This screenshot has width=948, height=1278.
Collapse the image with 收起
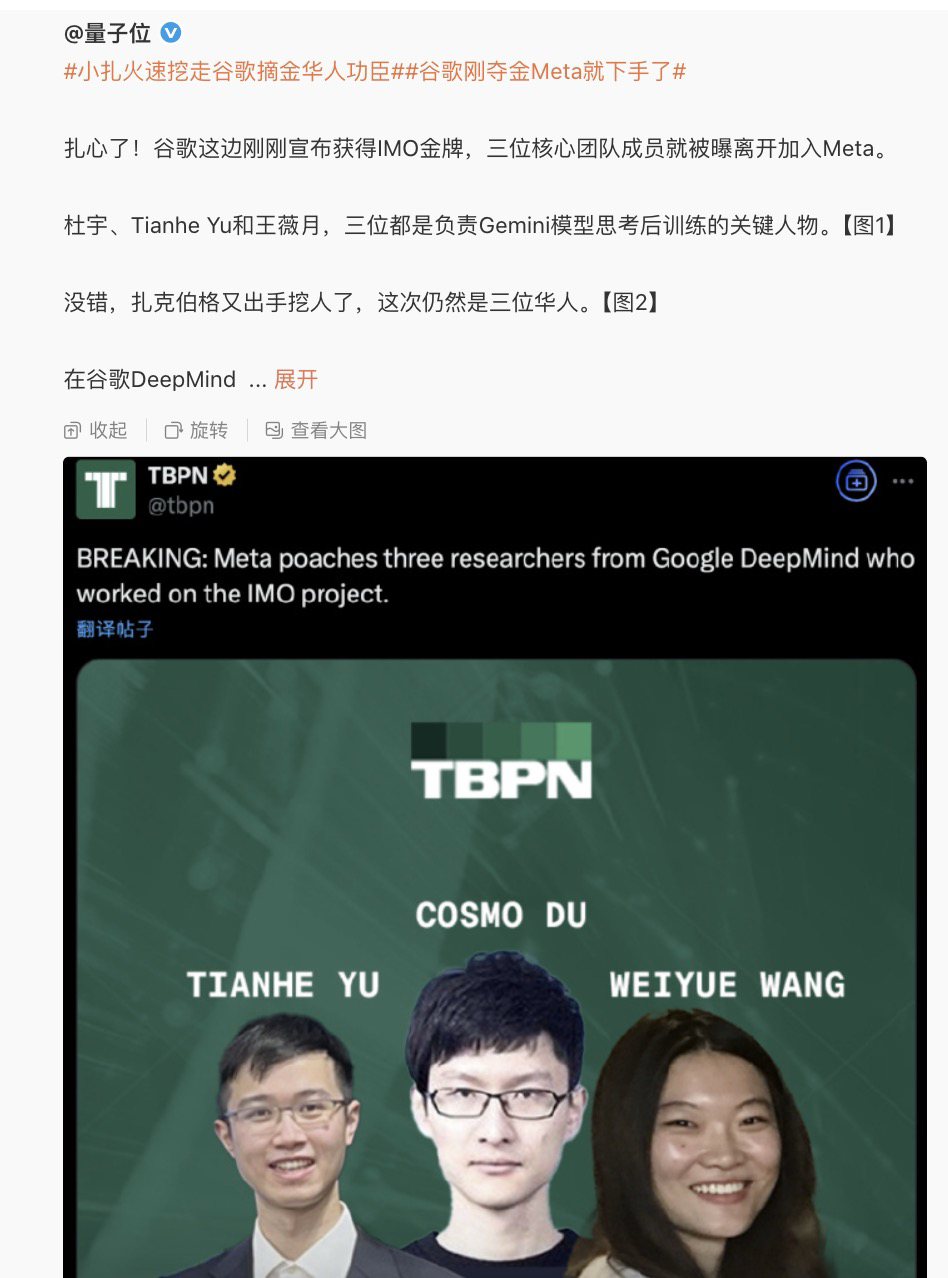click(96, 431)
